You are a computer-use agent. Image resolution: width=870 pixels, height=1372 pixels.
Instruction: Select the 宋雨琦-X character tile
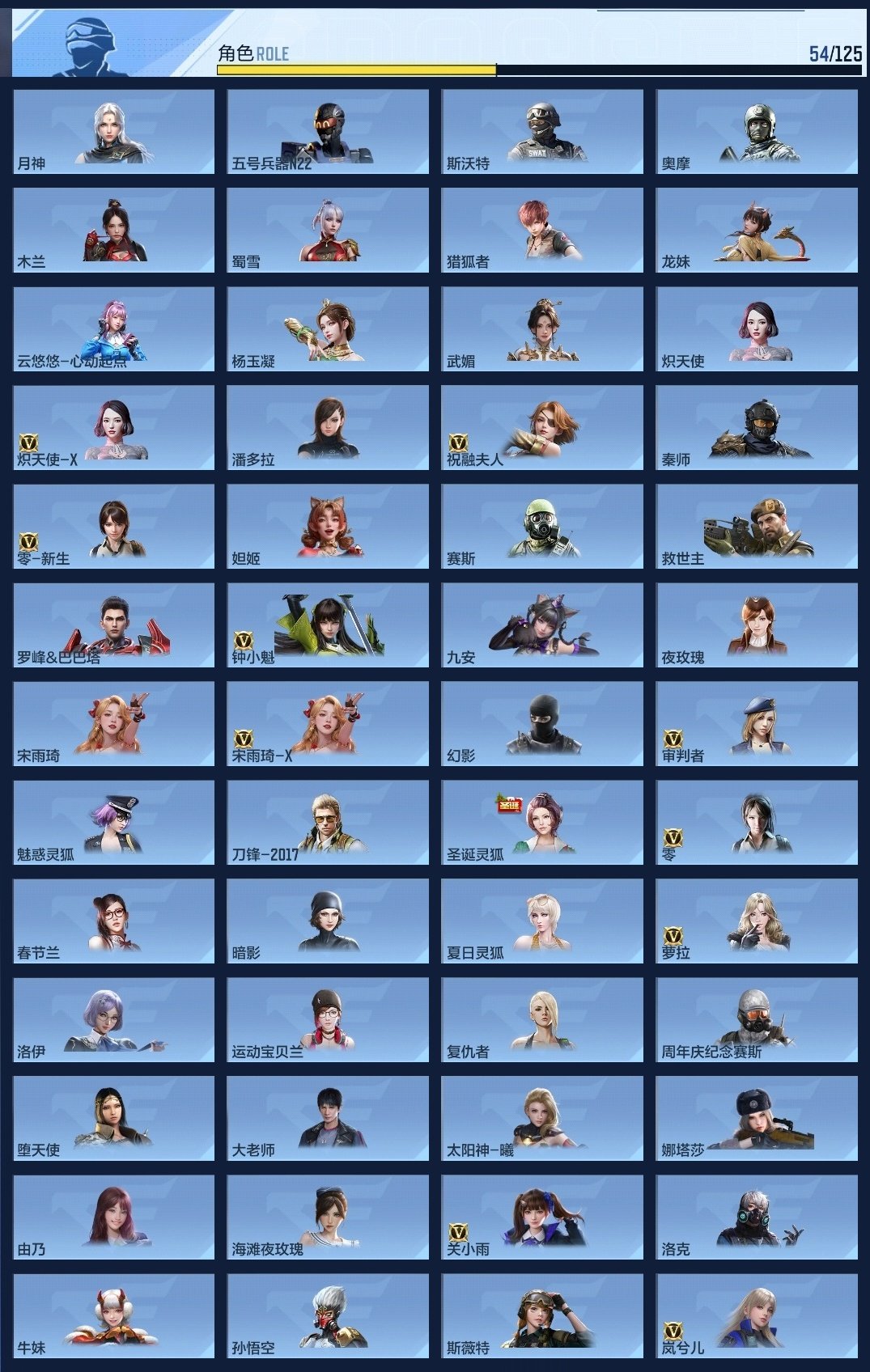point(328,723)
